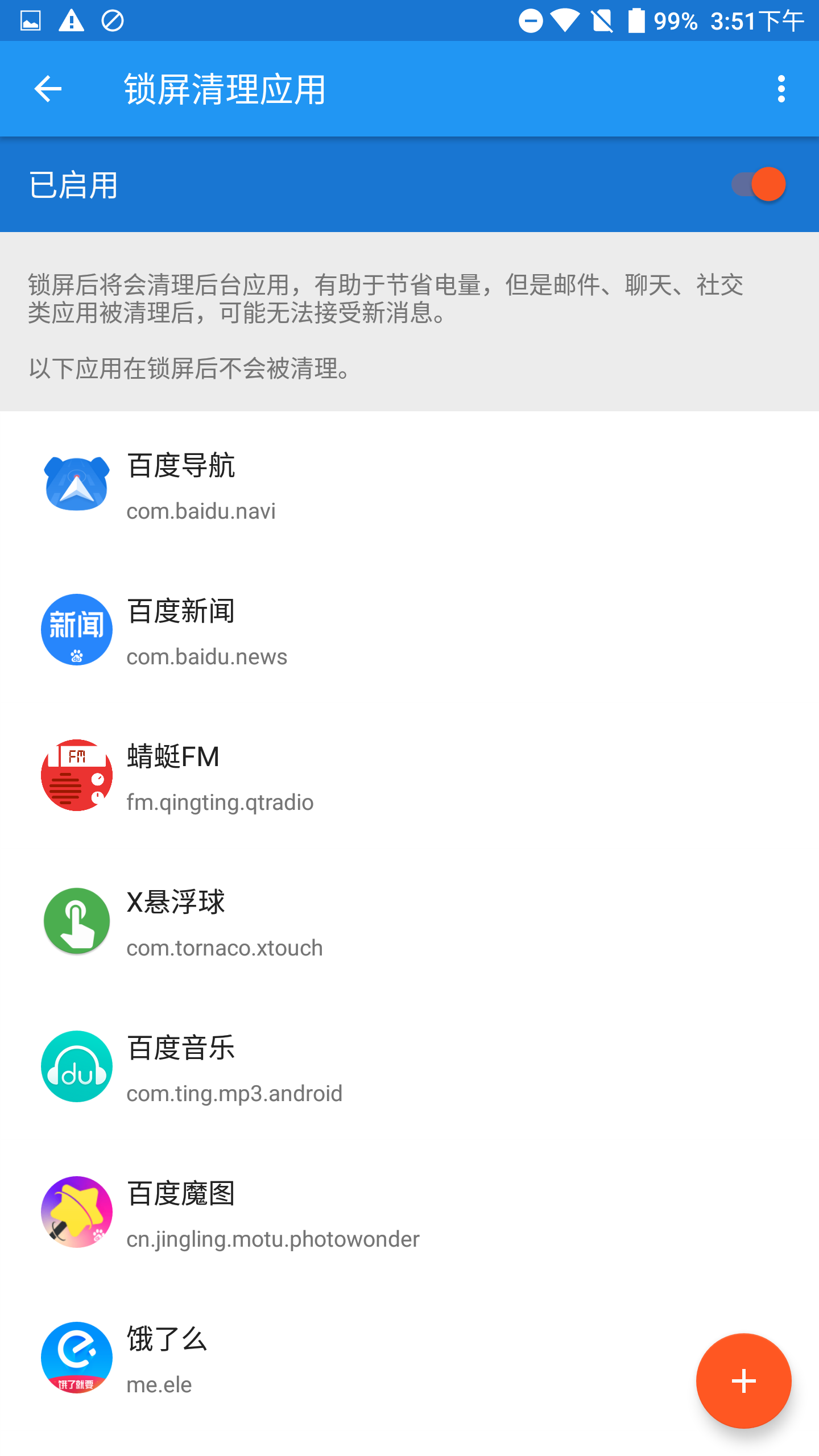The height and width of the screenshot is (1456, 819).
Task: Tap the battery indicator in status bar
Action: (x=636, y=20)
